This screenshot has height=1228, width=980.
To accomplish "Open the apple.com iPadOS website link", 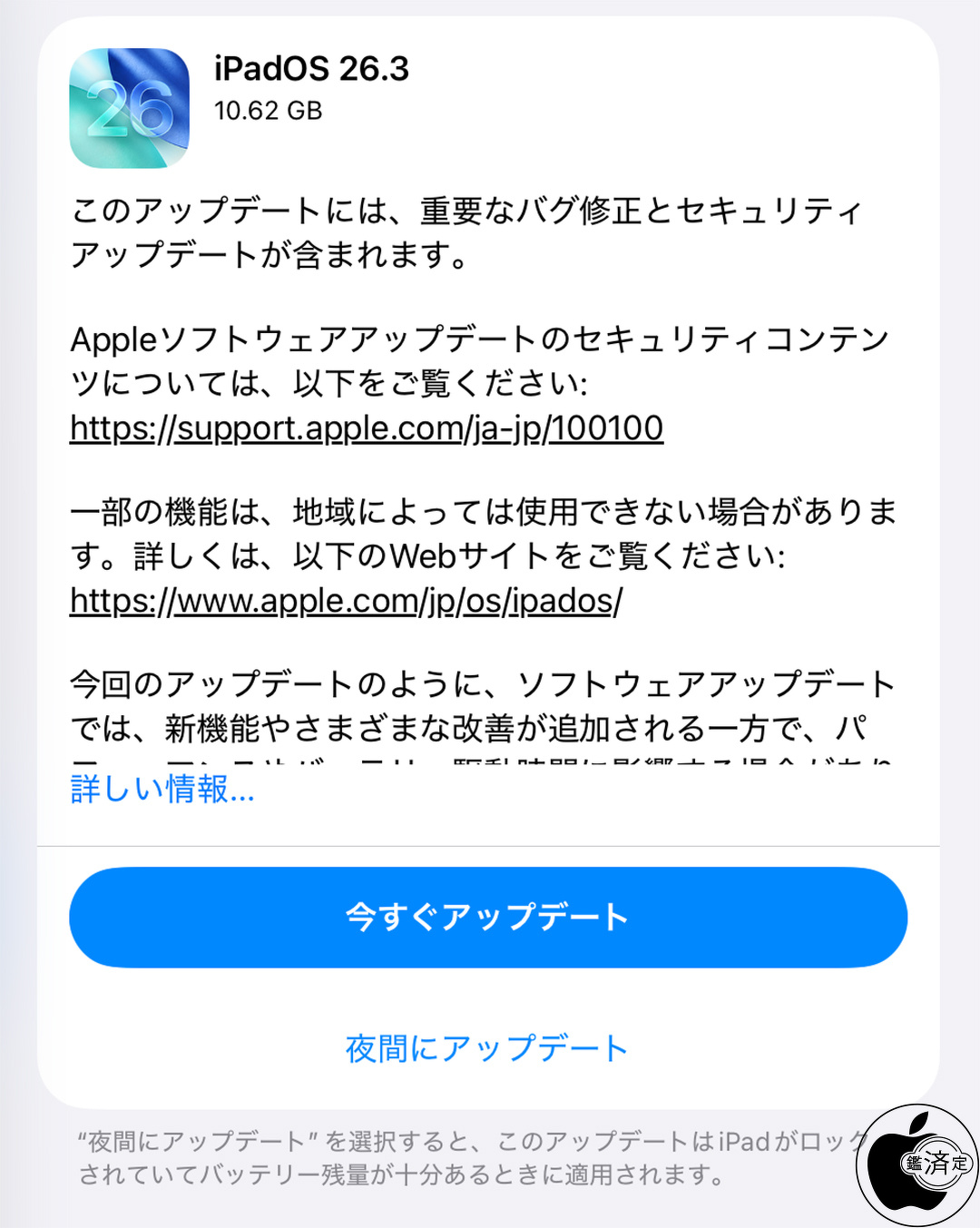I will 346,600.
